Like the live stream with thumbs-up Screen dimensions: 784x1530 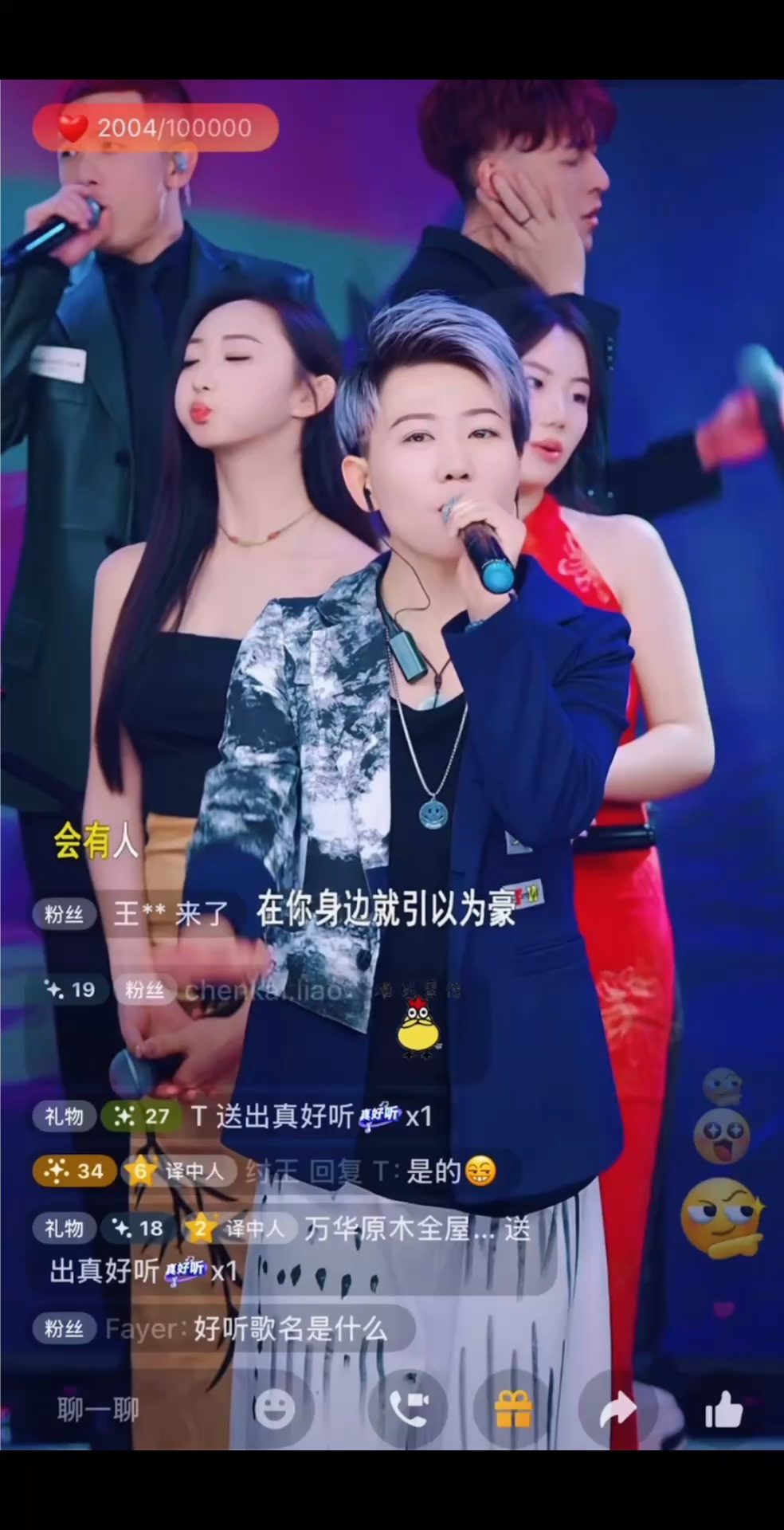pyautogui.click(x=723, y=1410)
